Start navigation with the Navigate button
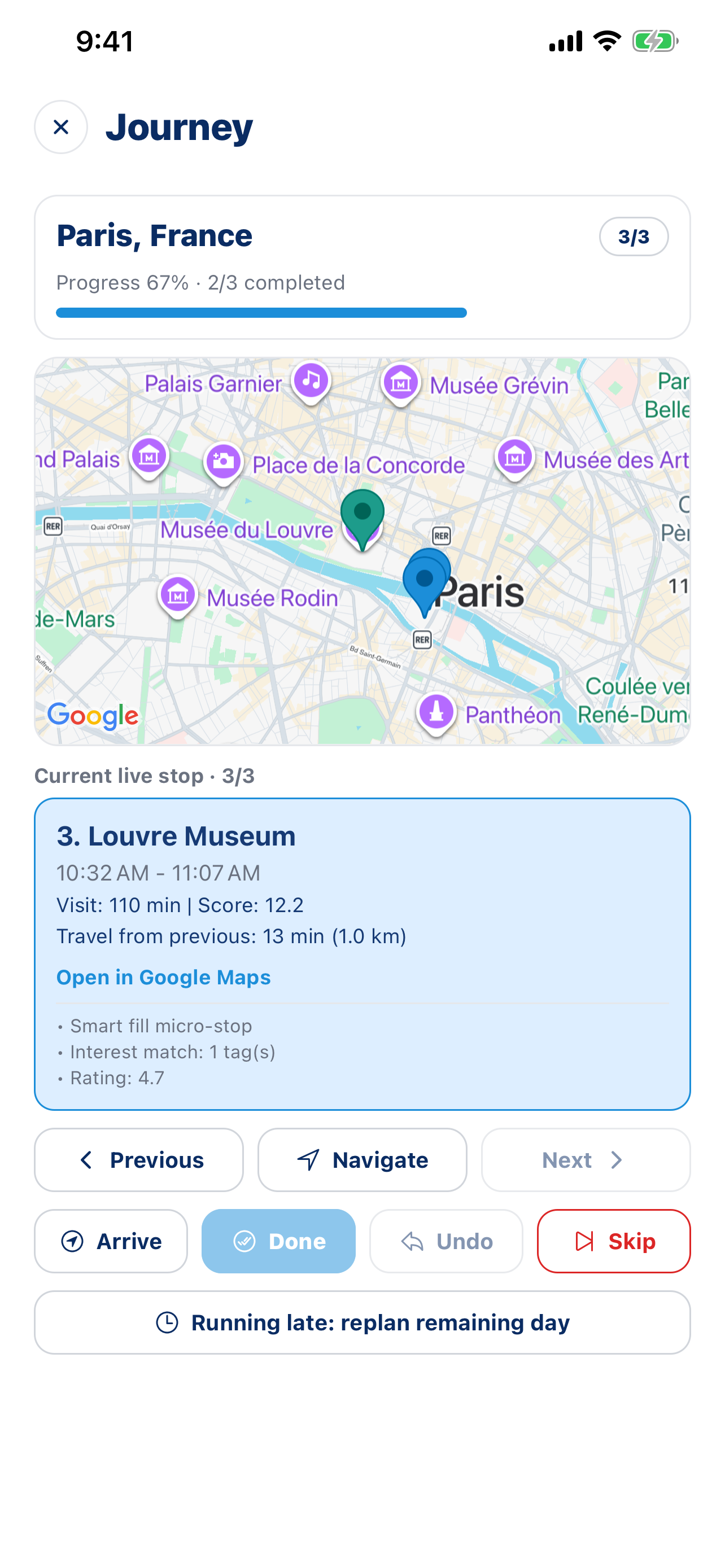The height and width of the screenshot is (1568, 725). coord(362,1159)
